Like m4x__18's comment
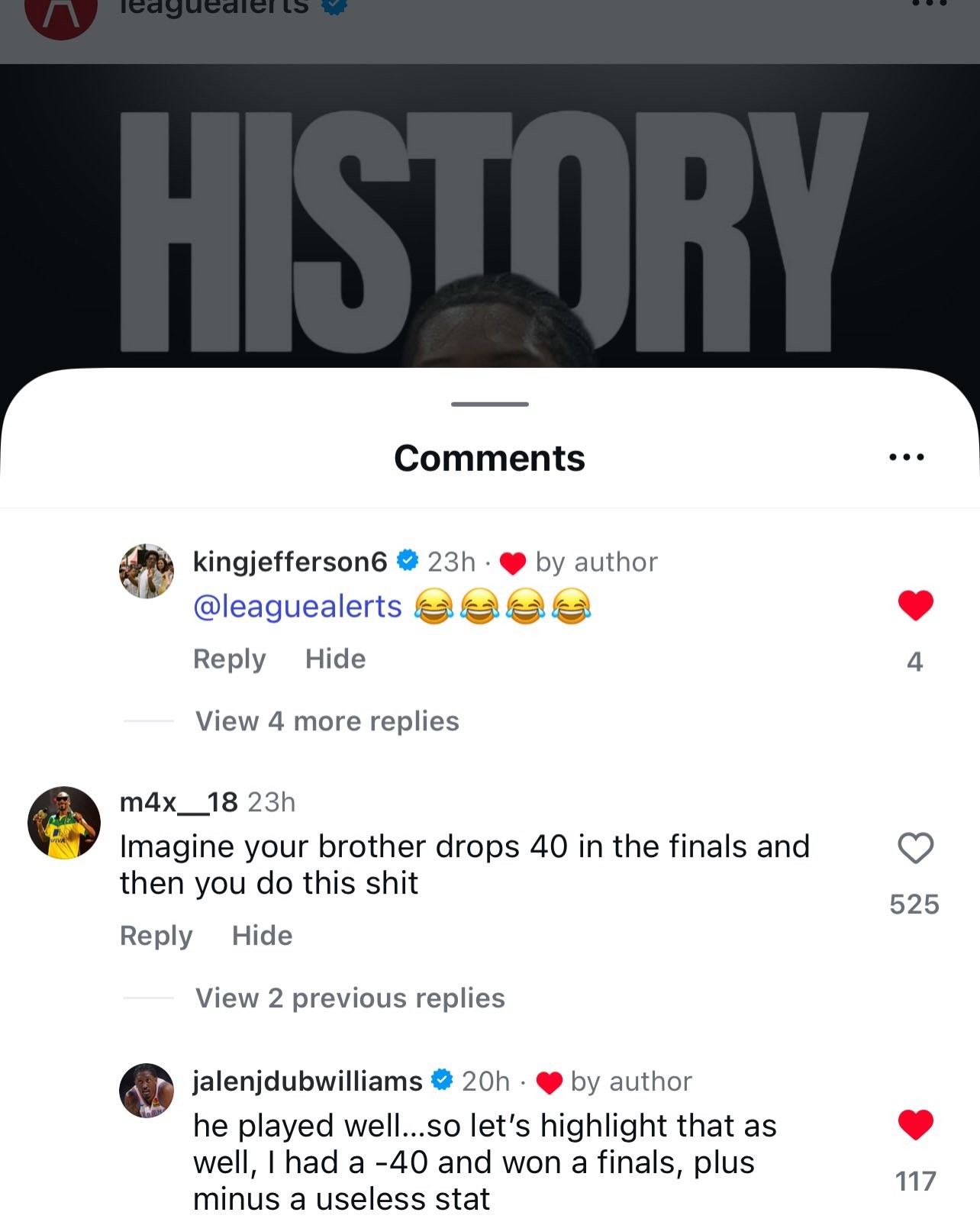Viewport: 980px width, 1225px height. click(915, 849)
